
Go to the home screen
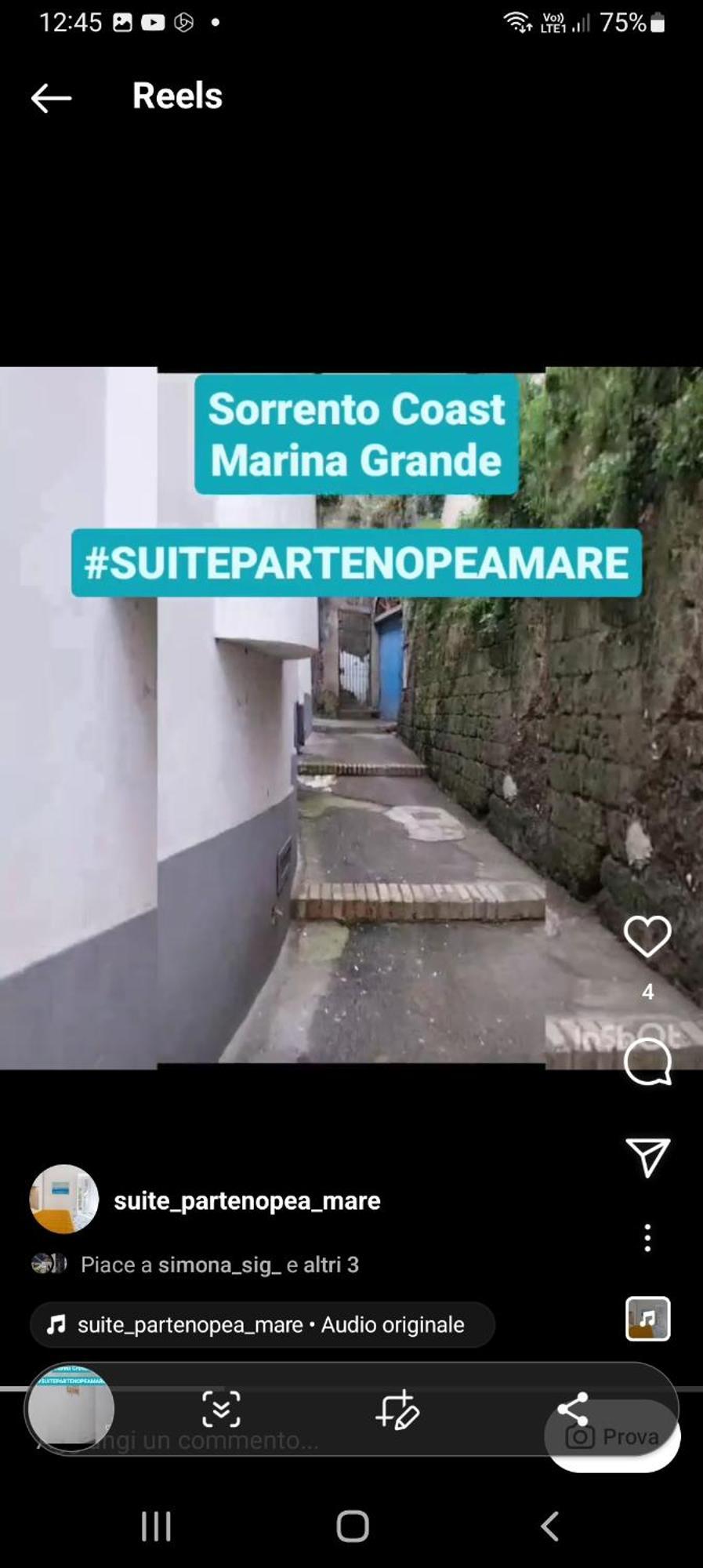pos(352,1526)
